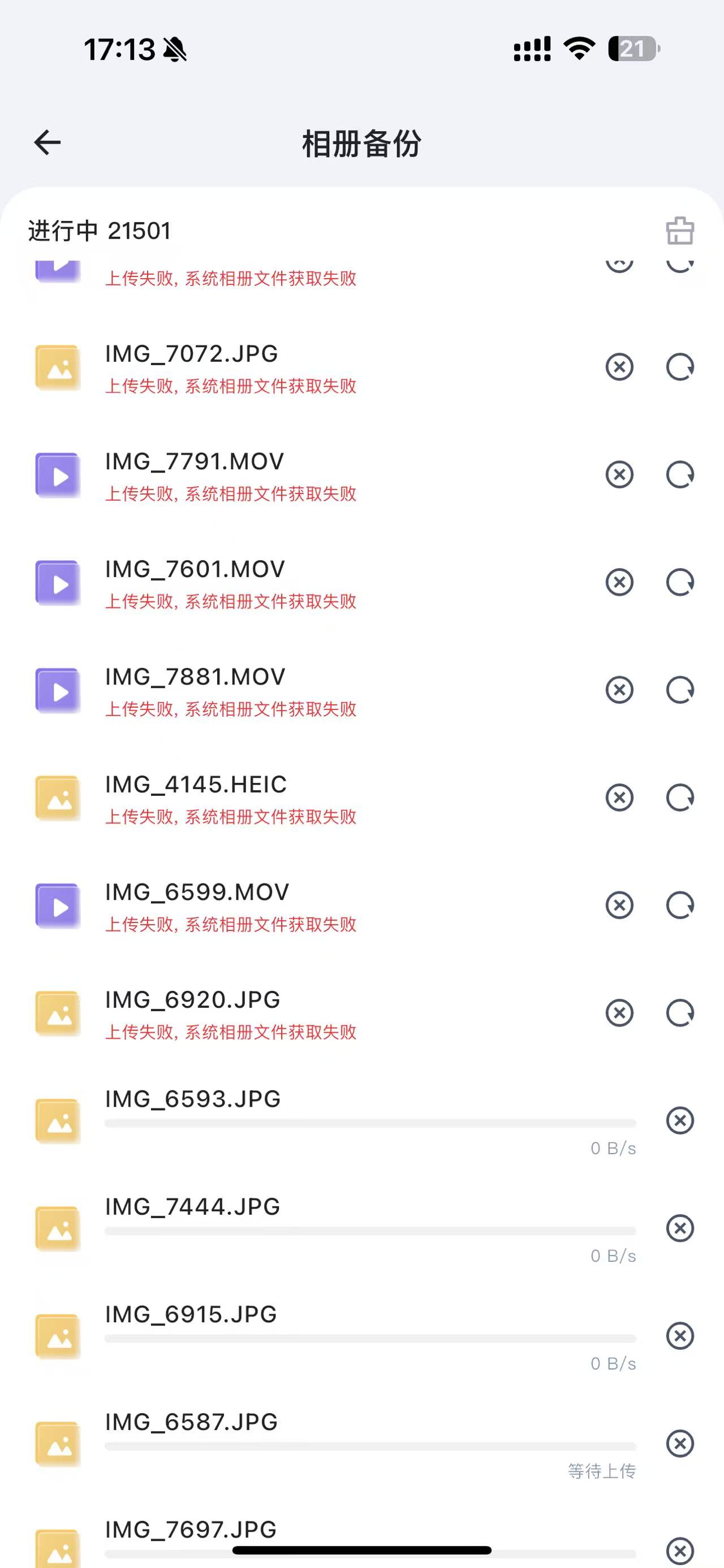Remove IMG_6920.JPG from backup list

619,1013
